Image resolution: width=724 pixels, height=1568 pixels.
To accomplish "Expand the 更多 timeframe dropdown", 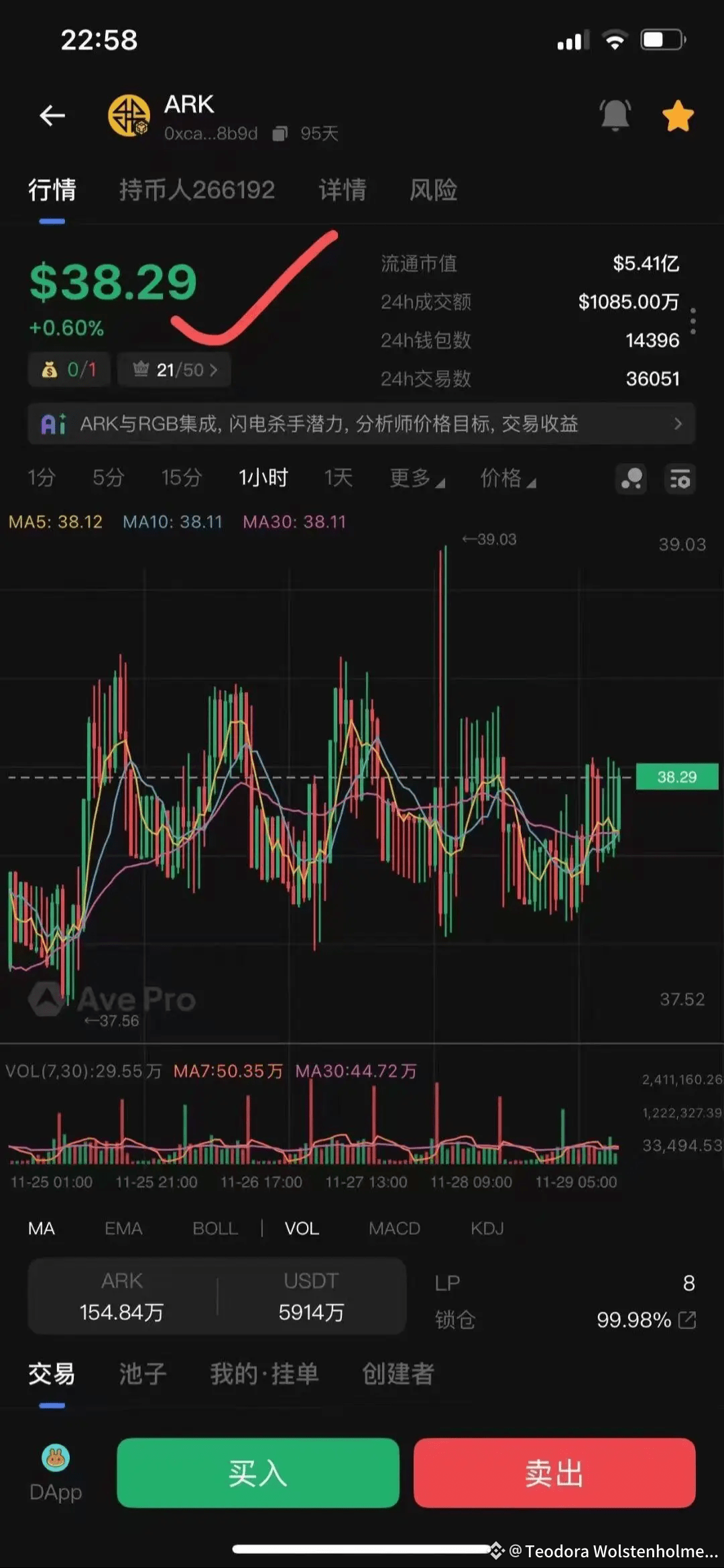I will pyautogui.click(x=417, y=478).
